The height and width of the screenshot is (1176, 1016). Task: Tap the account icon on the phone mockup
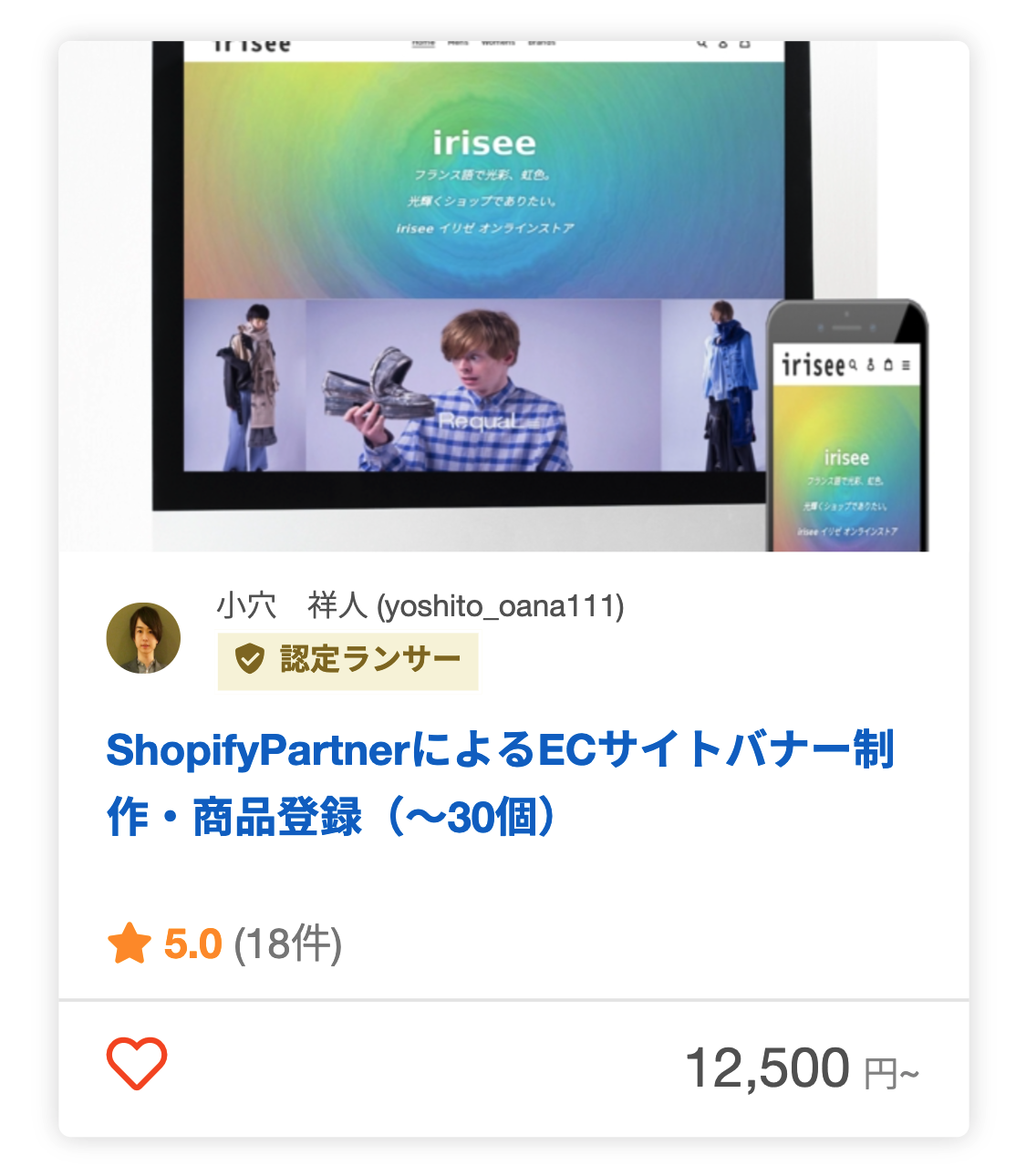[871, 366]
